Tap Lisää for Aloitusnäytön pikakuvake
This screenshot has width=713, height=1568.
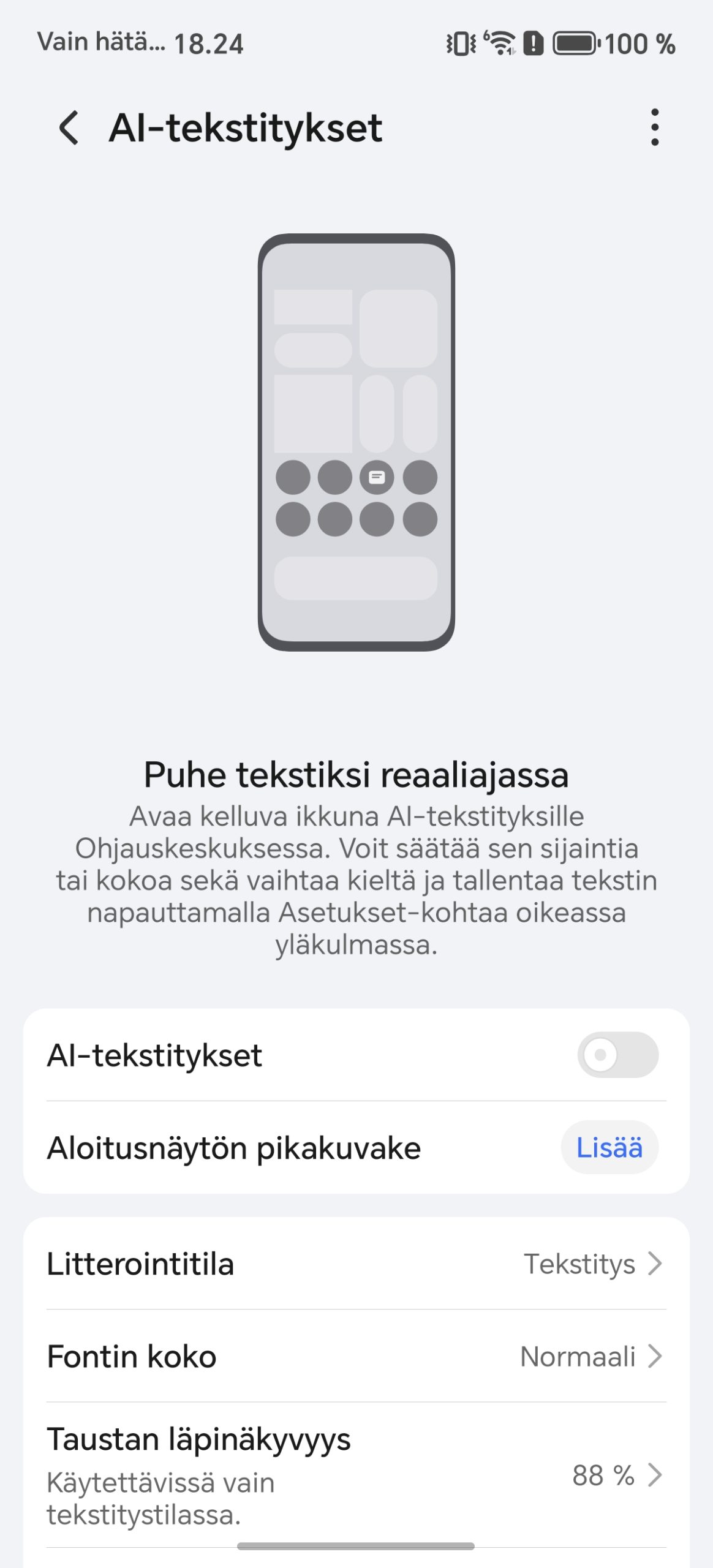[x=609, y=1147]
